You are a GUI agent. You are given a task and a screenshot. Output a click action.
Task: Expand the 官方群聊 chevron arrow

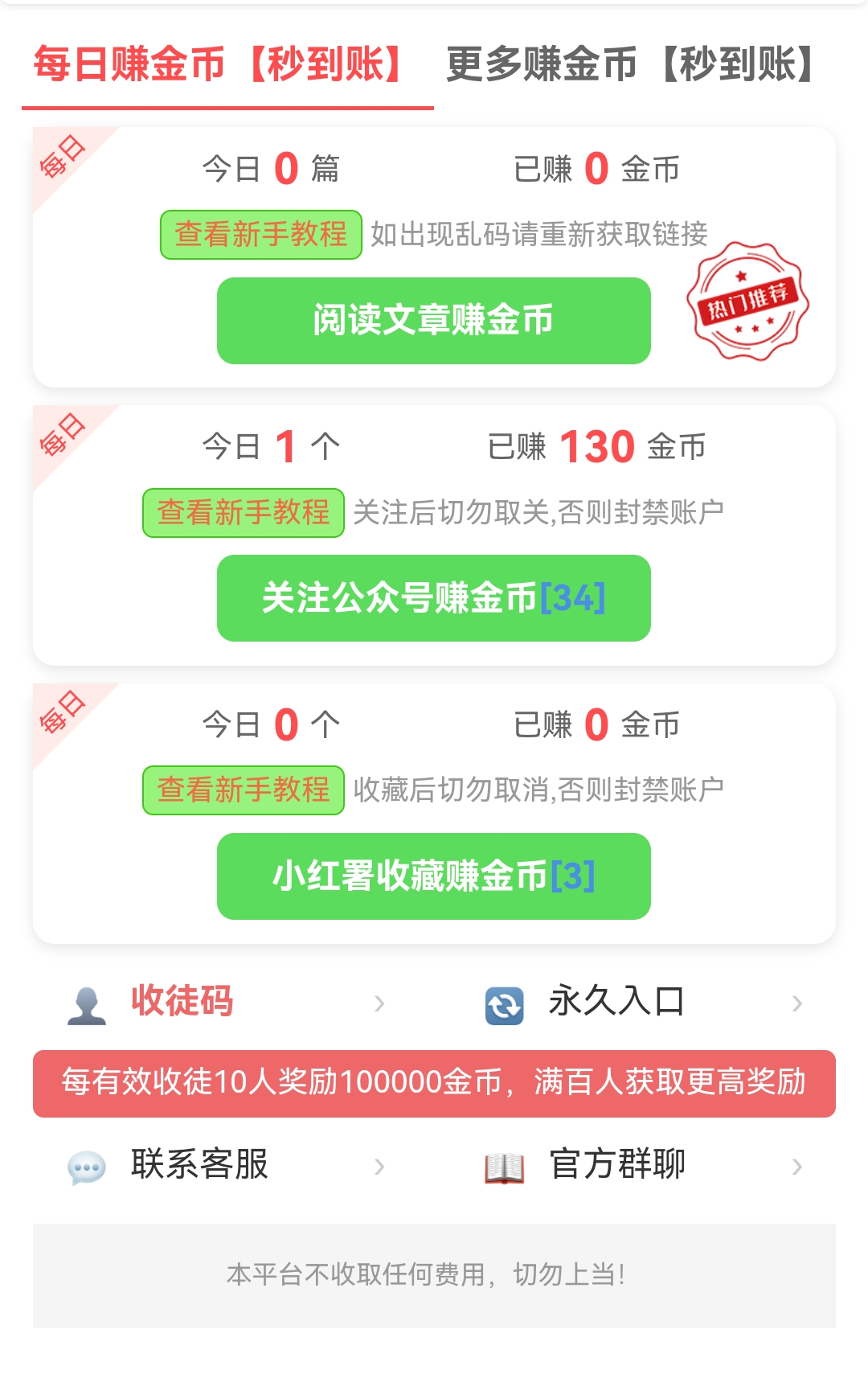click(x=796, y=1167)
